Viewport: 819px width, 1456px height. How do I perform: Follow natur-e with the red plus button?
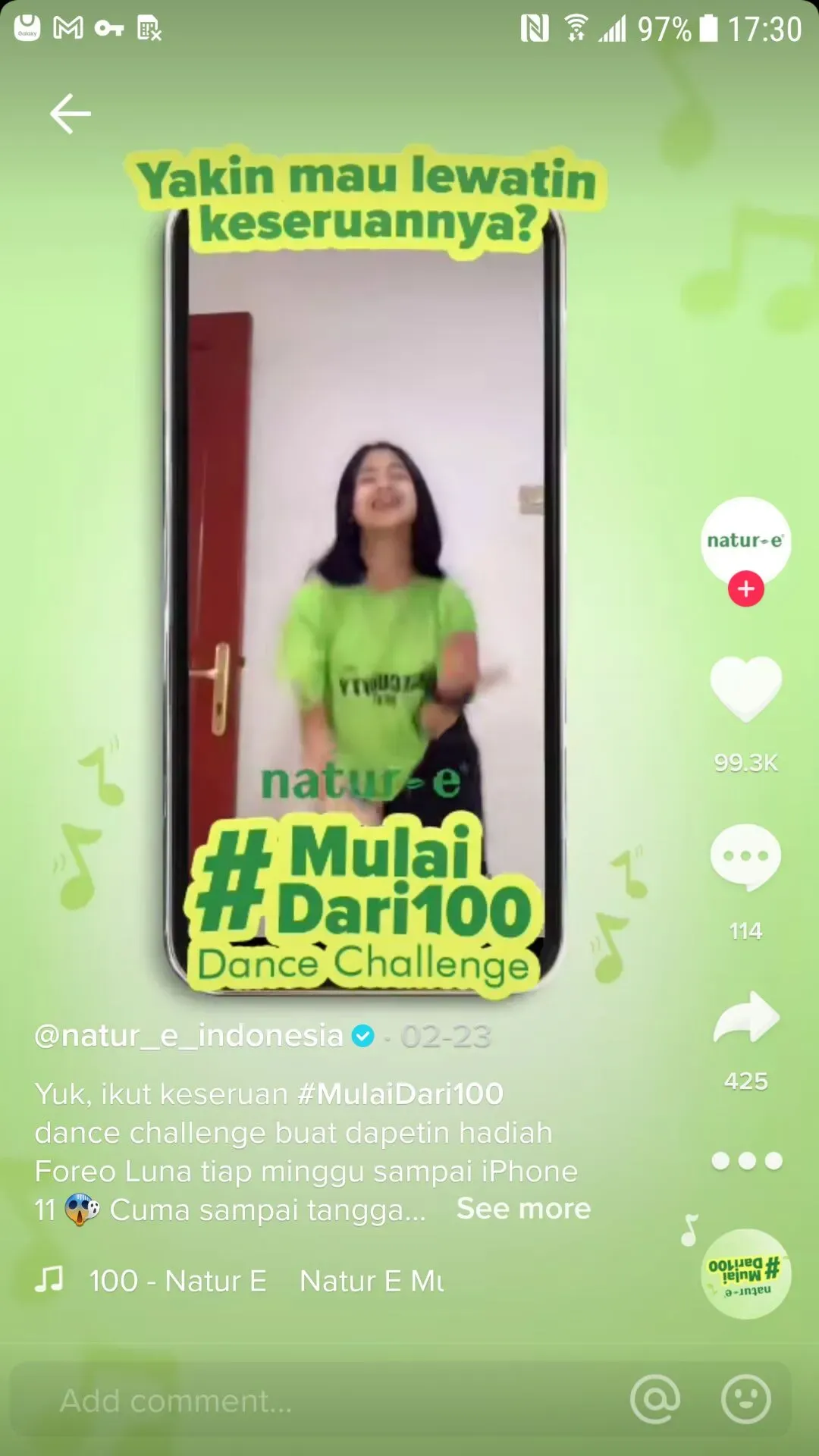point(745,589)
